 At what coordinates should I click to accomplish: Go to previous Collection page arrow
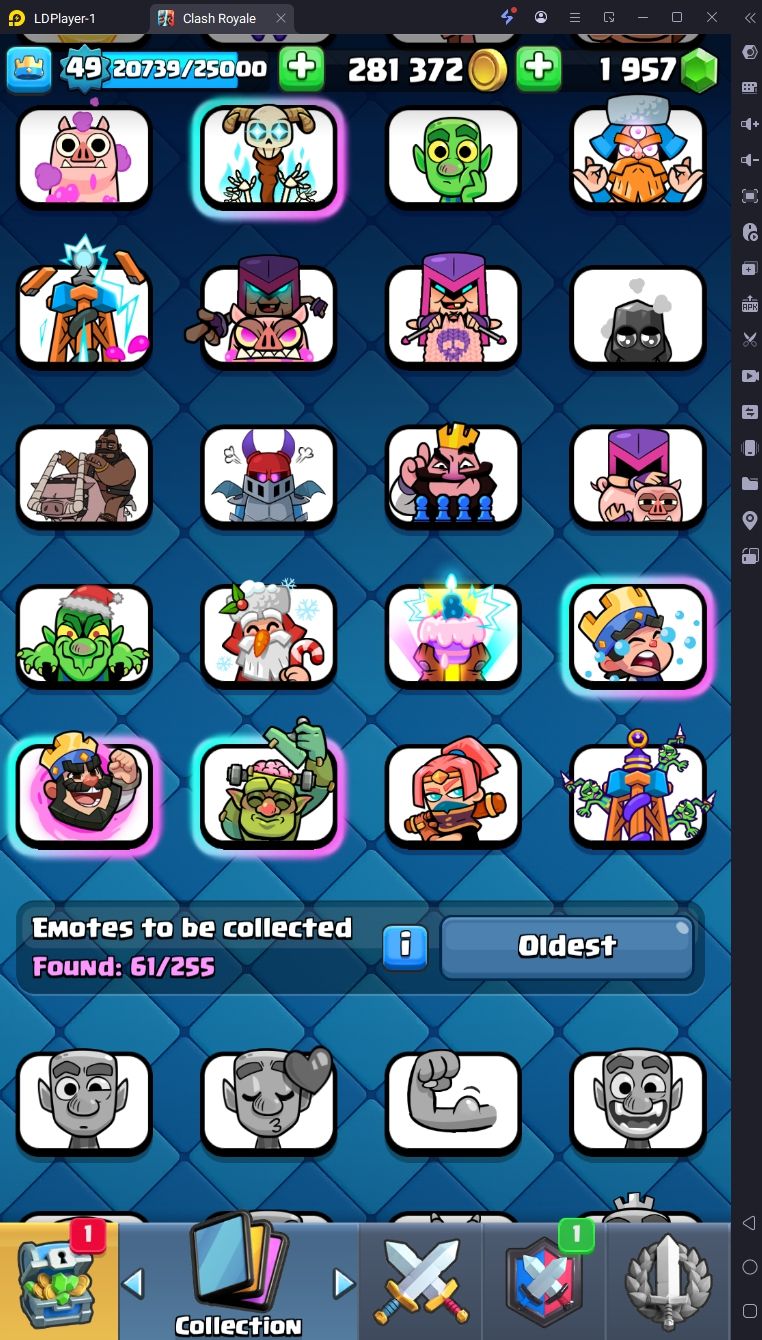(x=133, y=1282)
